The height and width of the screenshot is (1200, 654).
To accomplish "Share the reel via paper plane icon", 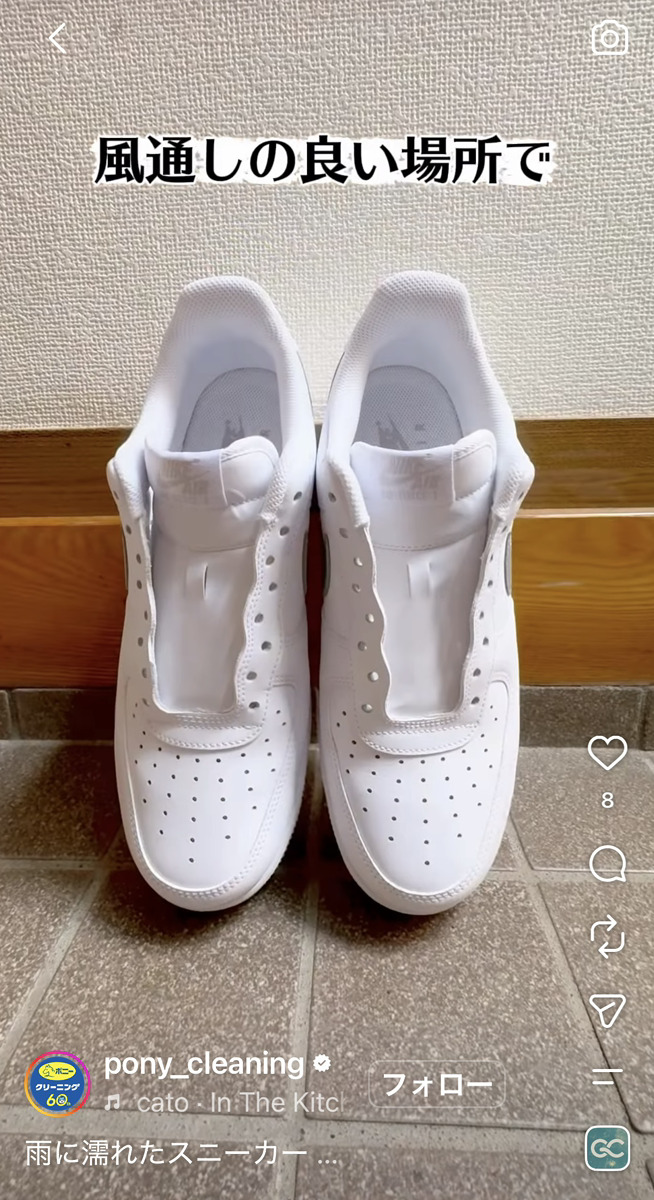I will click(x=607, y=1010).
